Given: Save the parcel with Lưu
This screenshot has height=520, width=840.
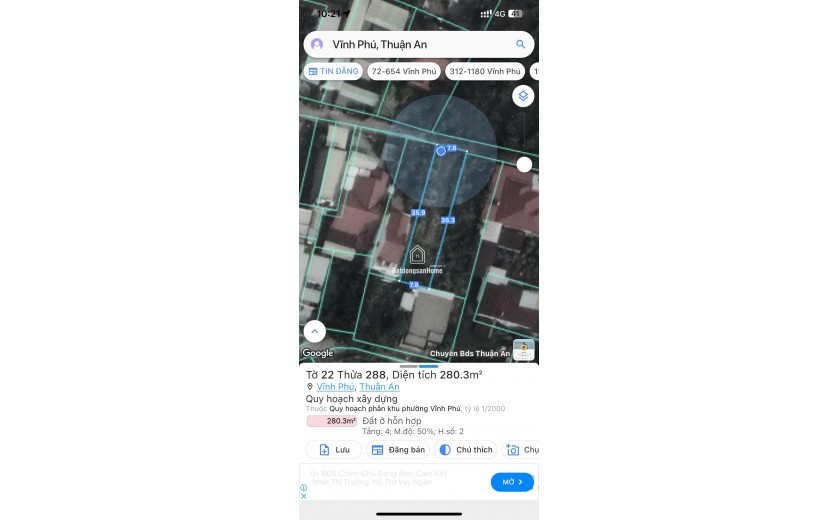Looking at the screenshot, I should click(x=333, y=450).
